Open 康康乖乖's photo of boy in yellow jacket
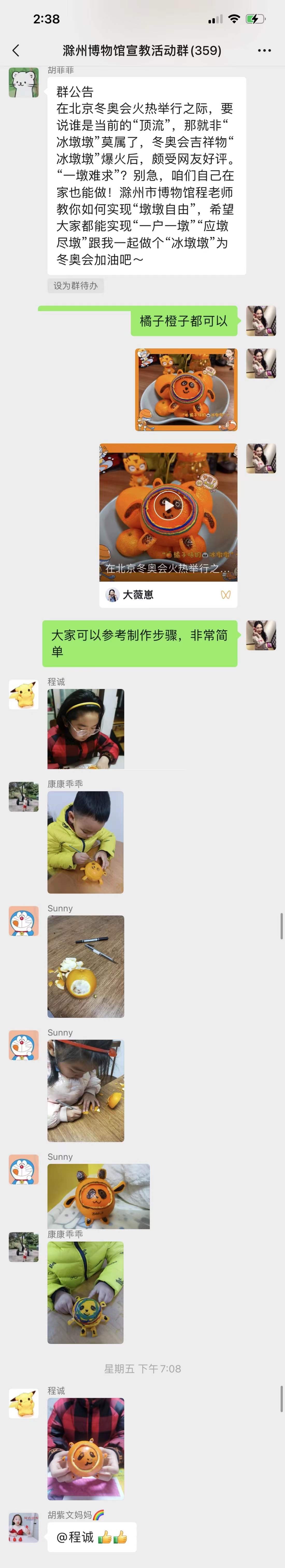The width and height of the screenshot is (285, 1568). click(85, 842)
